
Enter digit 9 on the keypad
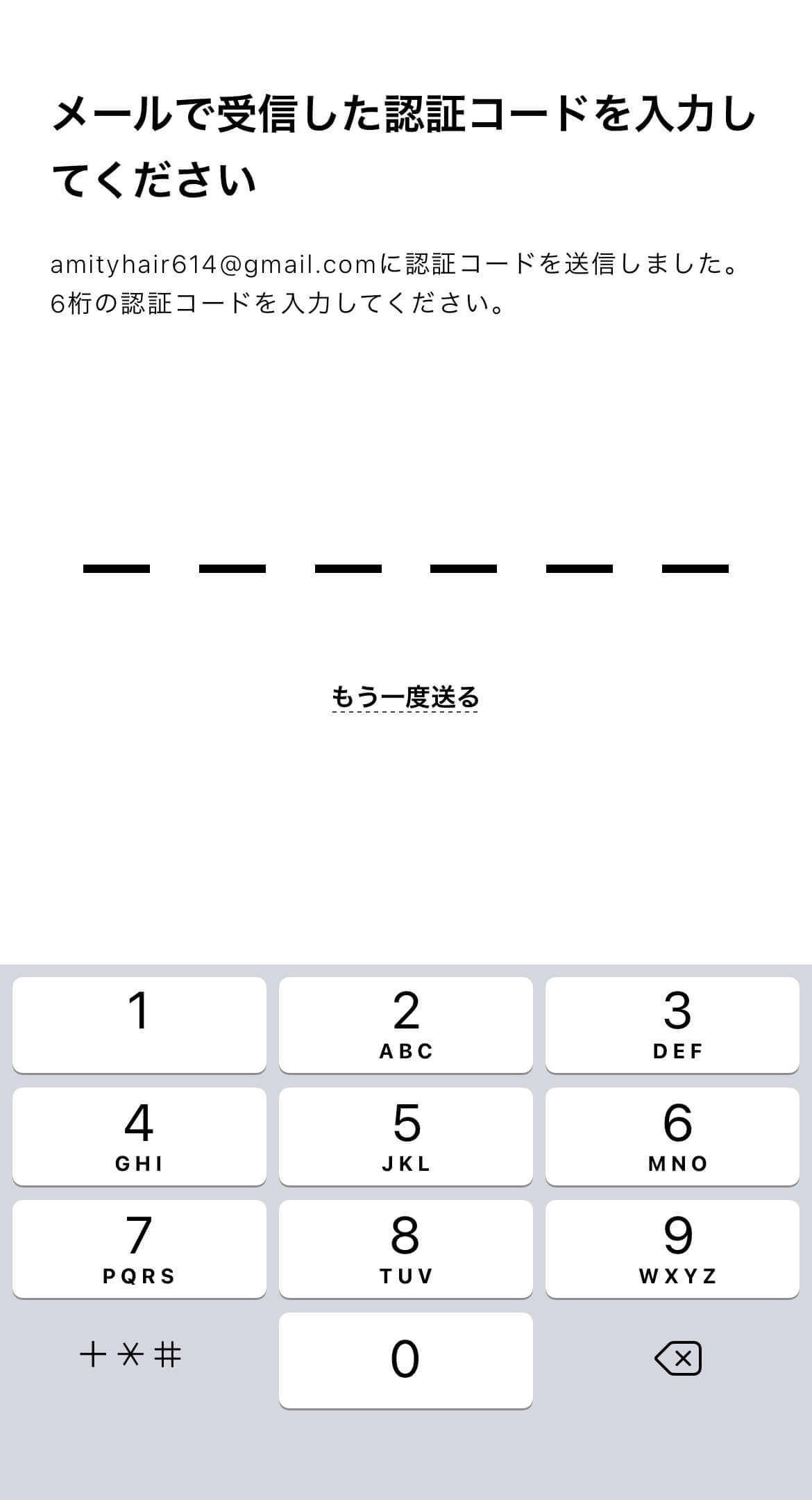coord(673,1249)
